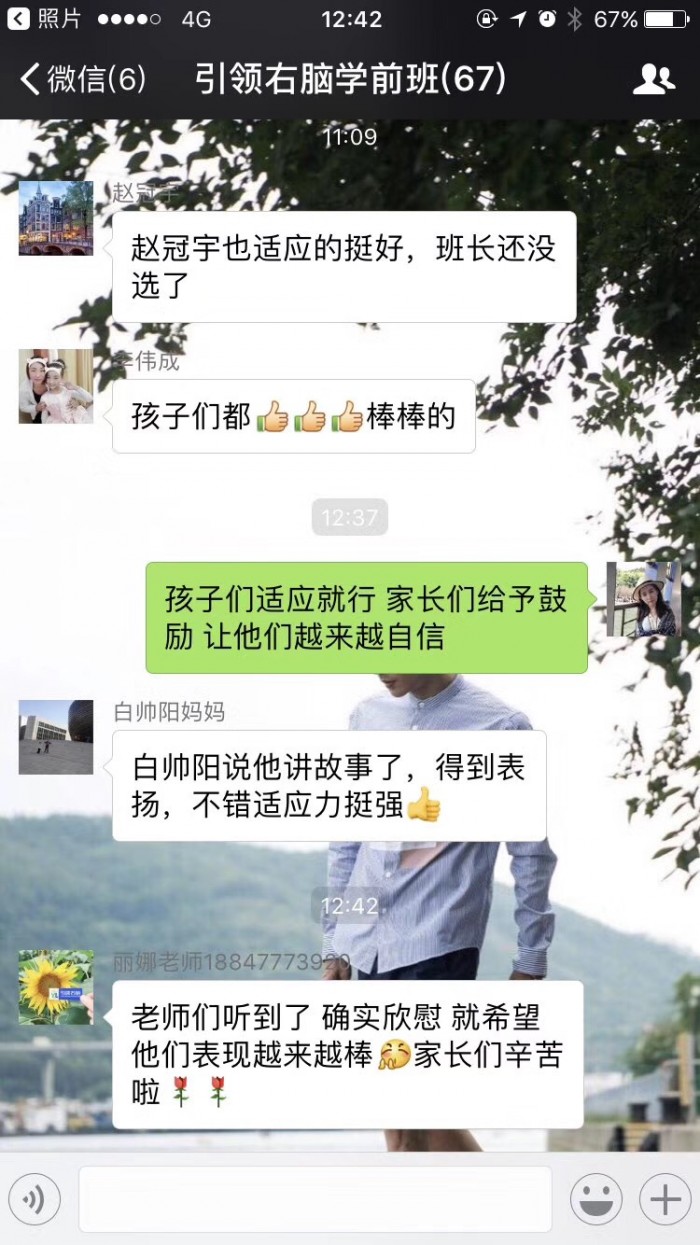Screen dimensions: 700x1245
Task: Tap my own avatar on the green message
Action: click(x=643, y=599)
